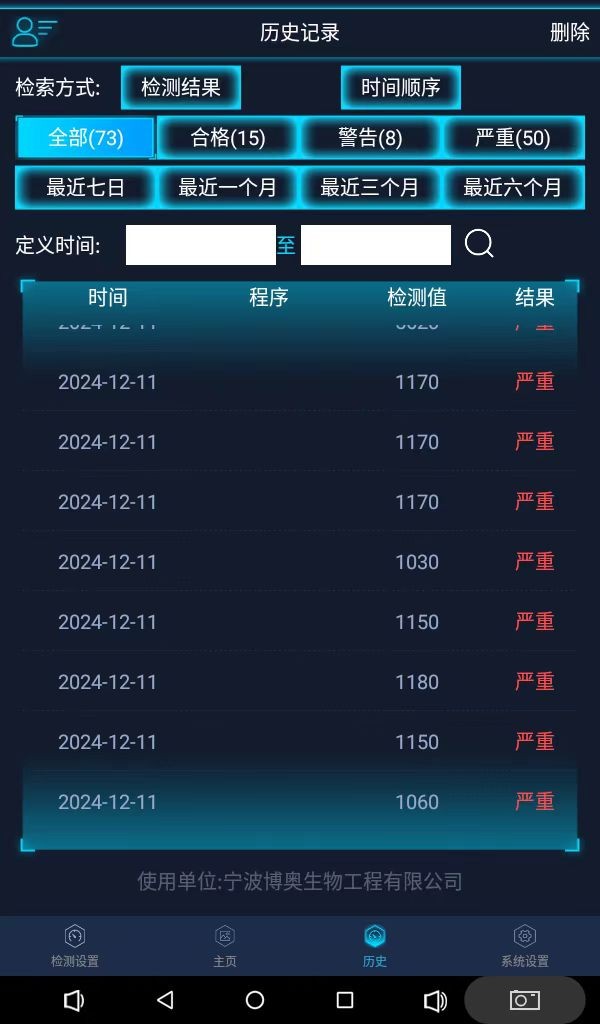
Task: Switch to 检测设置 tab
Action: (x=75, y=946)
